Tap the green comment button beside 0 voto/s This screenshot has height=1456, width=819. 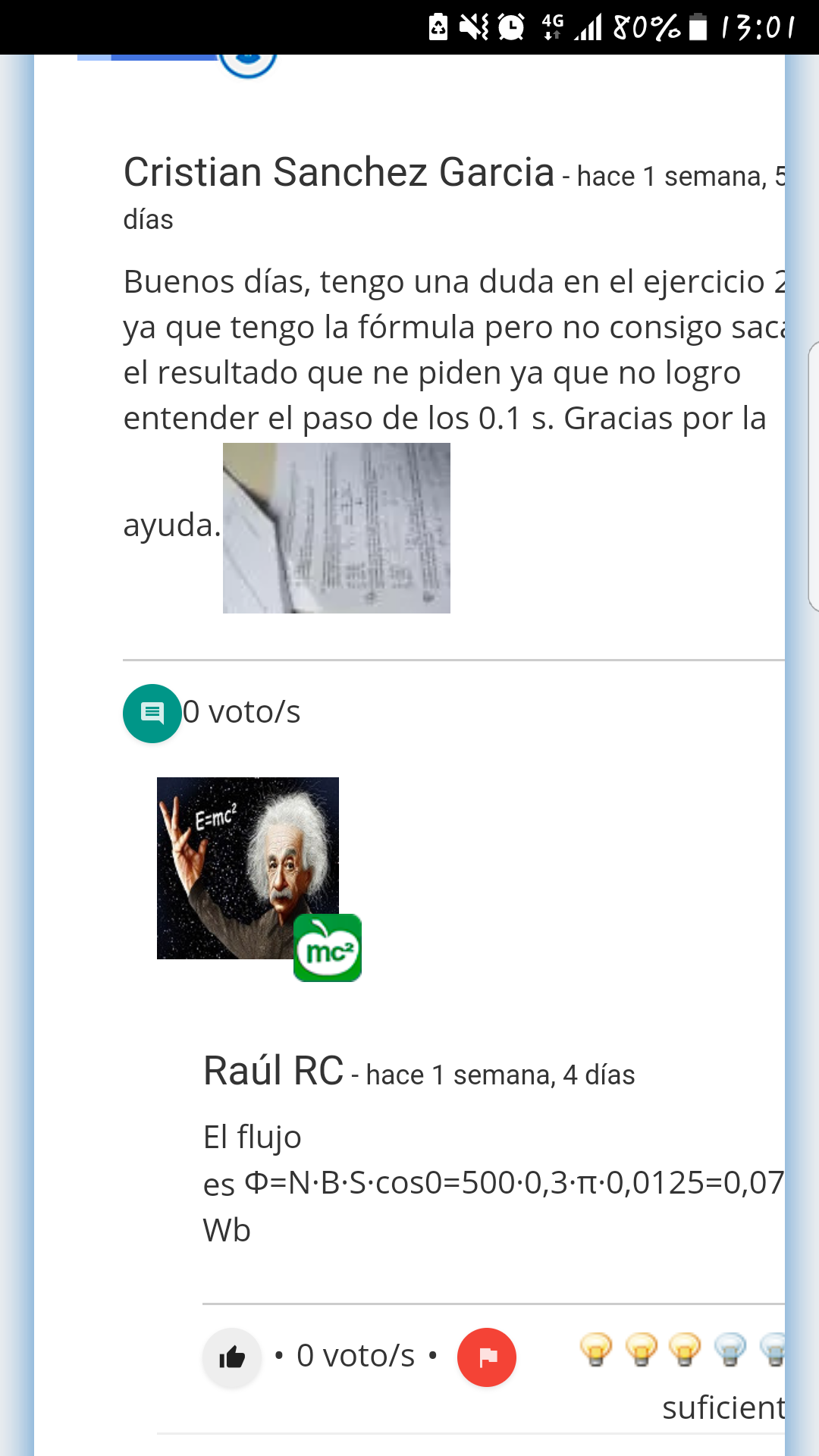152,713
